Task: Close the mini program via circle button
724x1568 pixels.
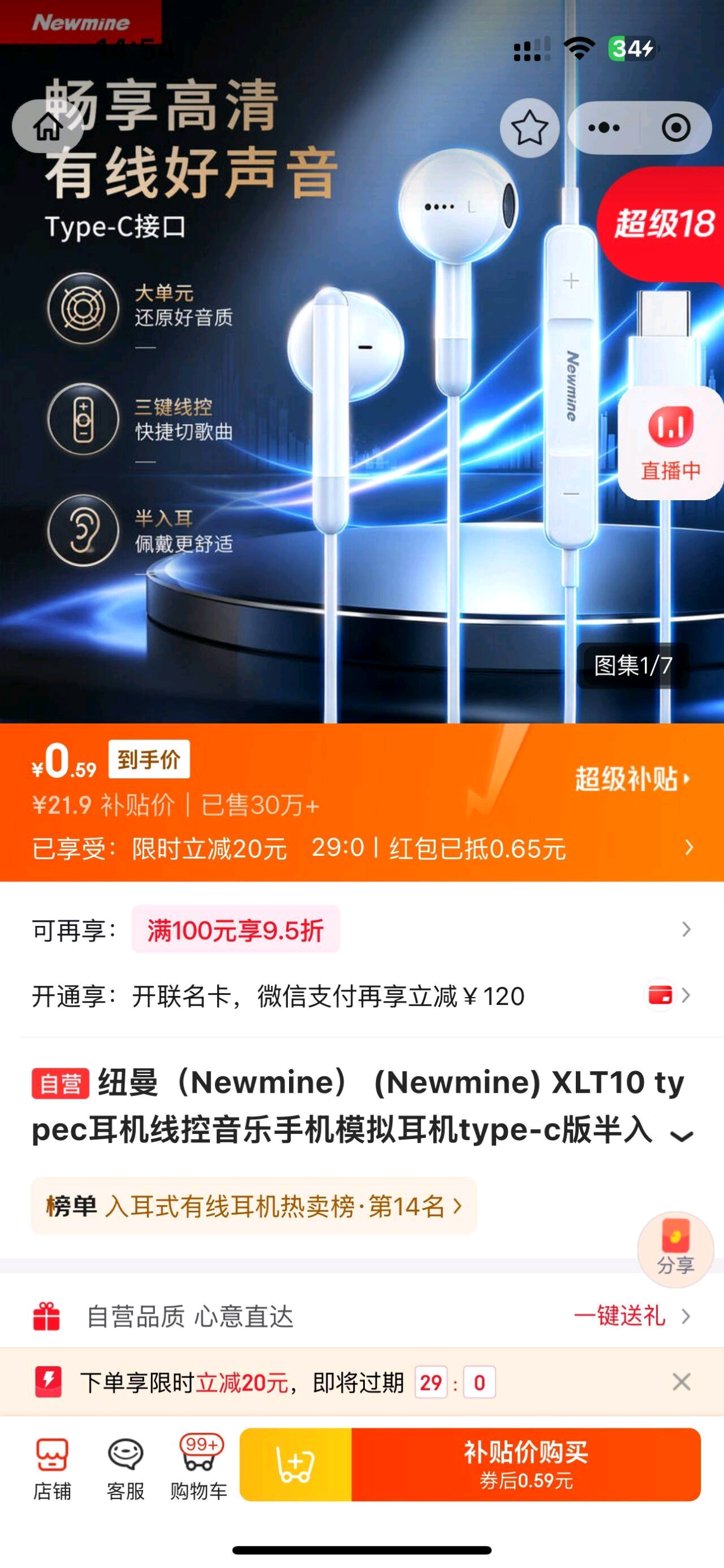Action: (676, 128)
